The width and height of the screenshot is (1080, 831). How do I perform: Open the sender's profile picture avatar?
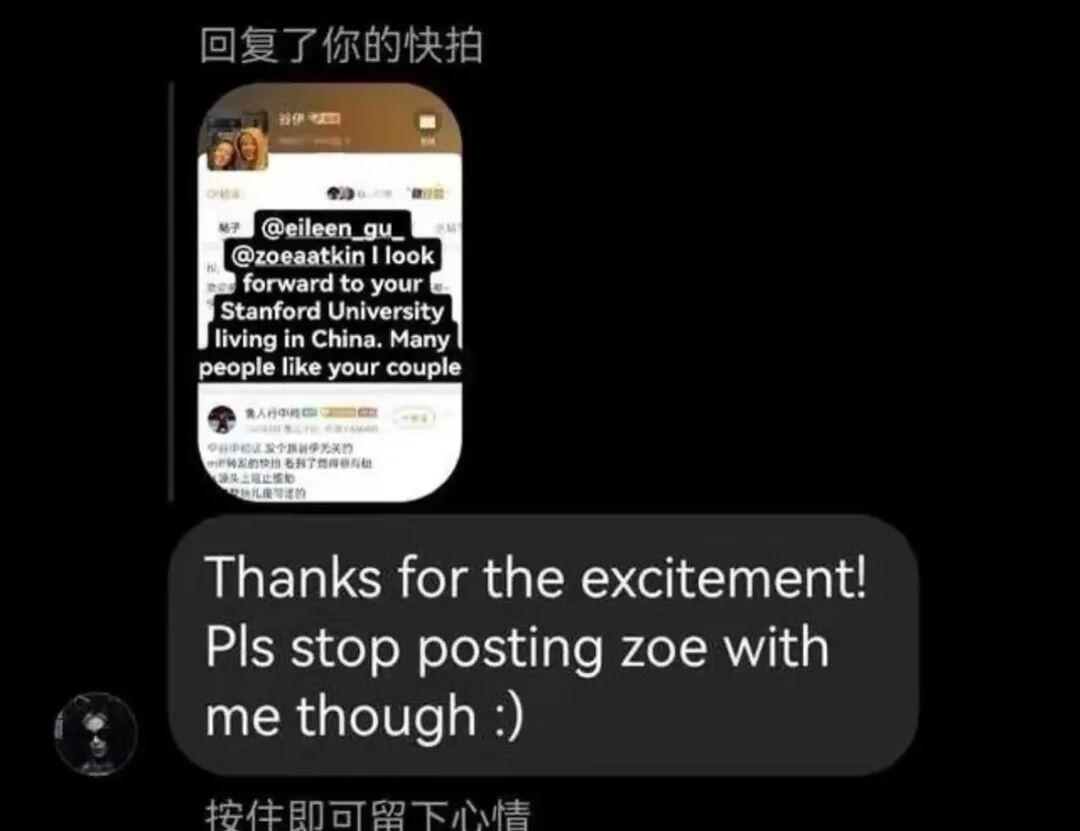(95, 734)
